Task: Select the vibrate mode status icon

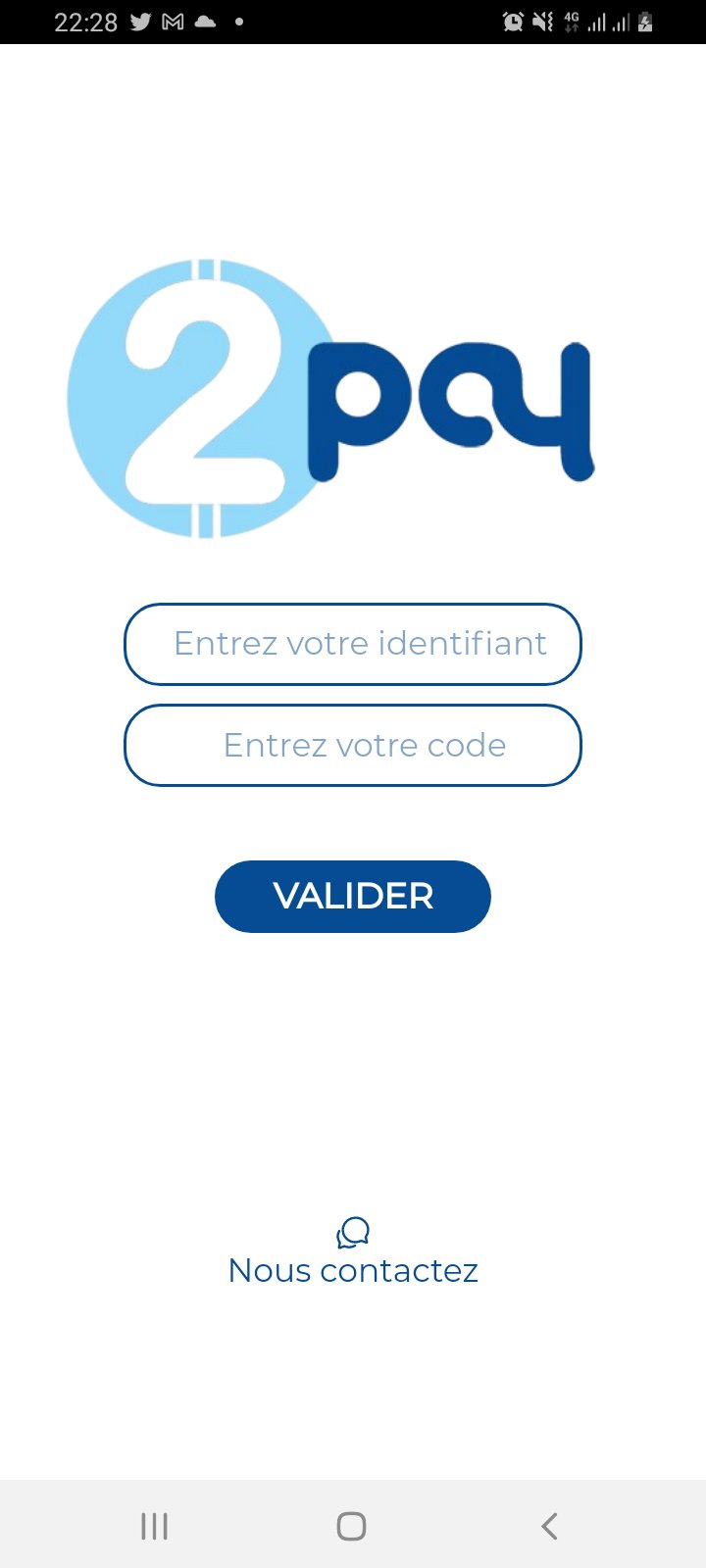Action: point(543,22)
